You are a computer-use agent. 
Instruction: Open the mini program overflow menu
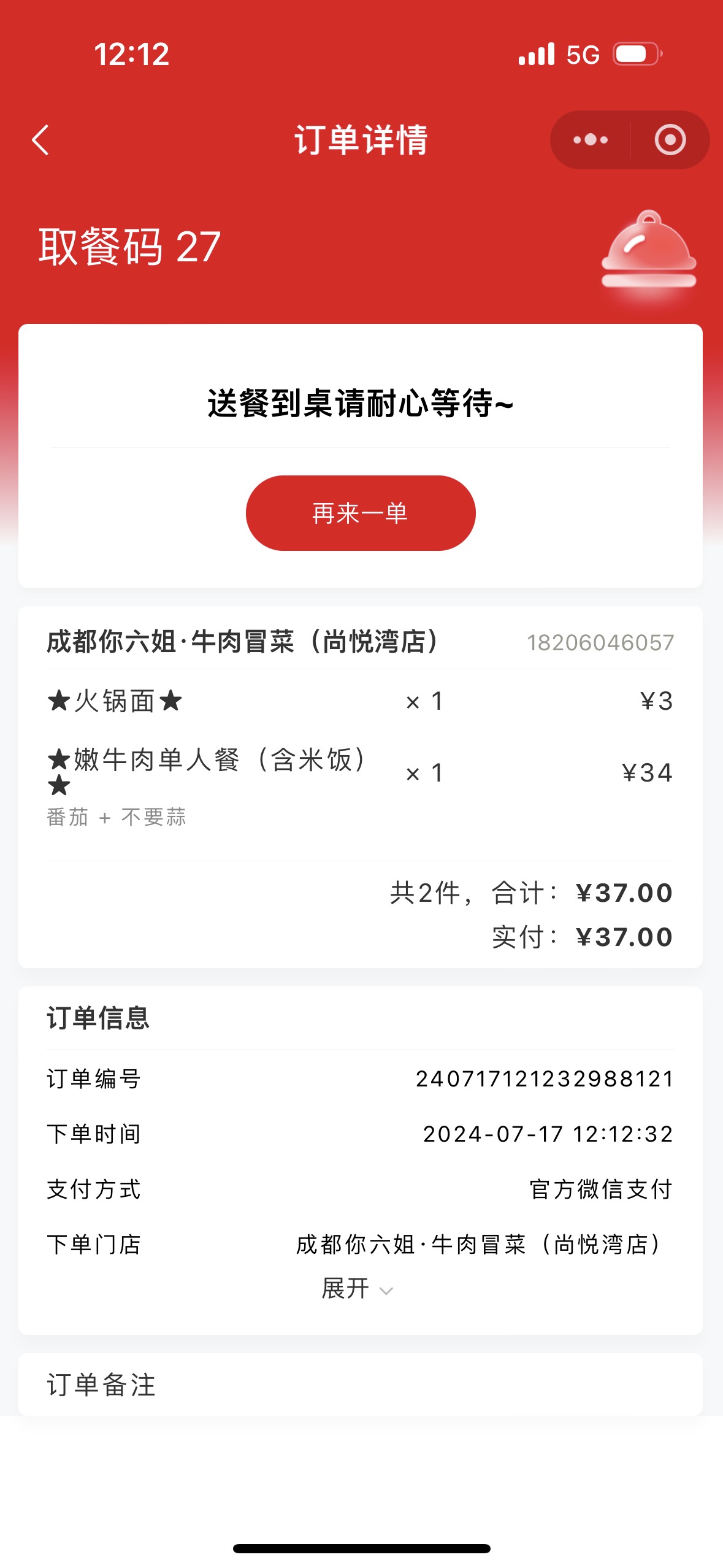[590, 140]
